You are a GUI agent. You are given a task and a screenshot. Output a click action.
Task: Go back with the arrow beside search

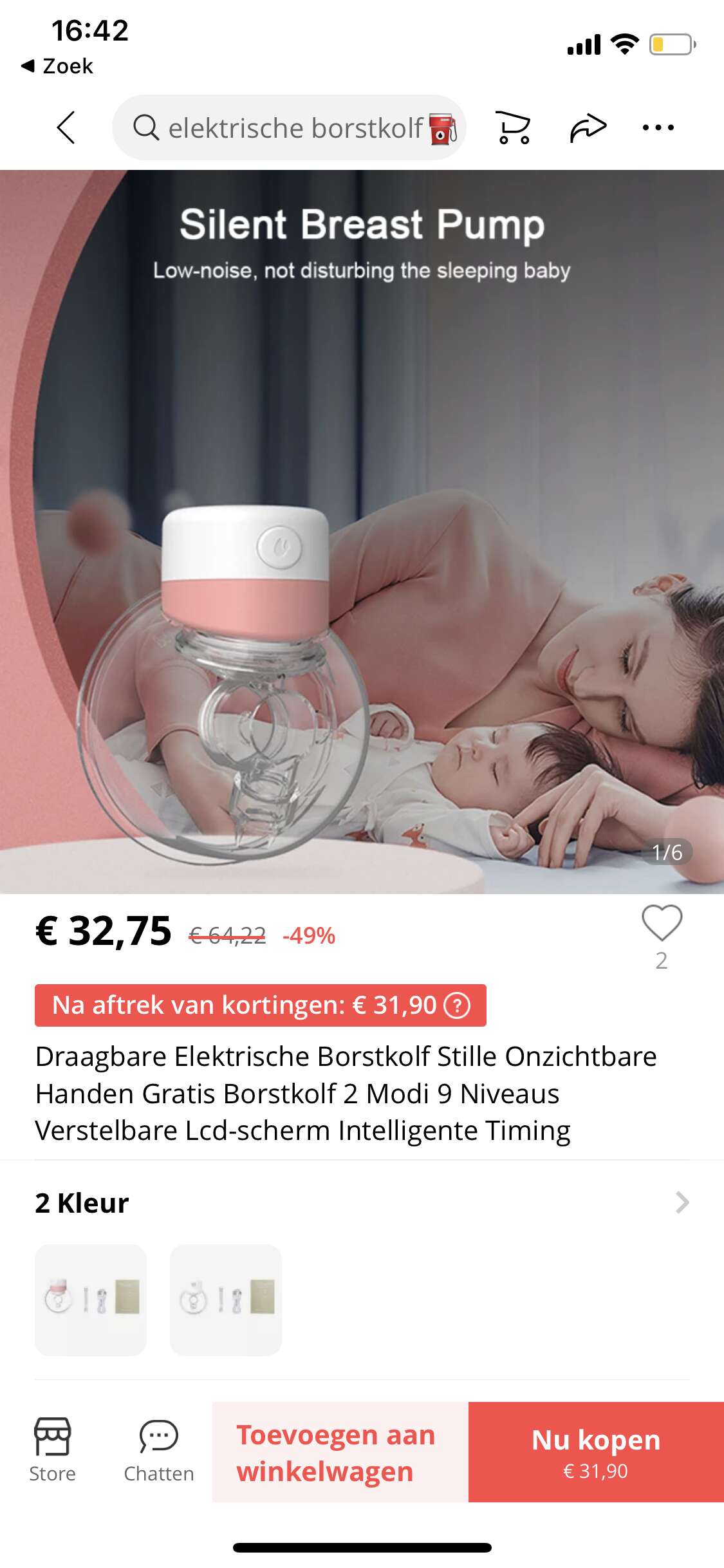pos(66,127)
